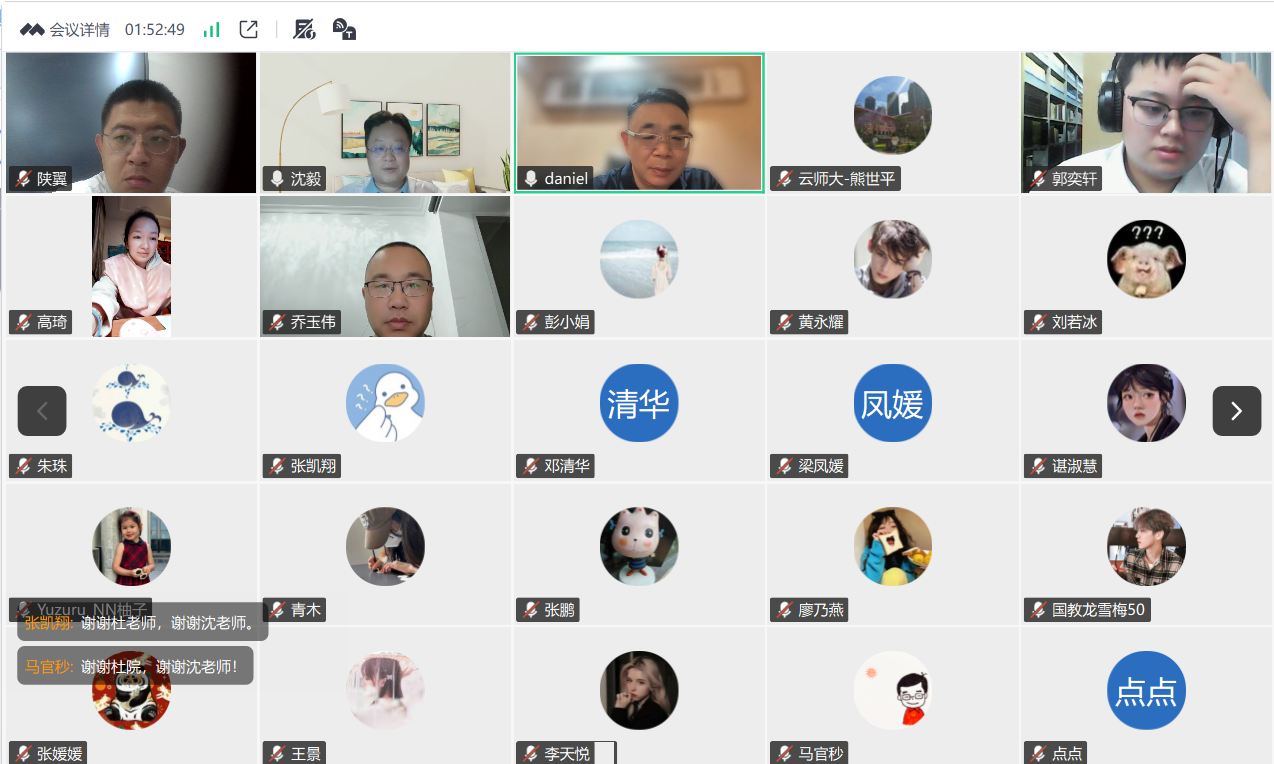
Task: Select the 点点 participant tile
Action: [x=1146, y=696]
